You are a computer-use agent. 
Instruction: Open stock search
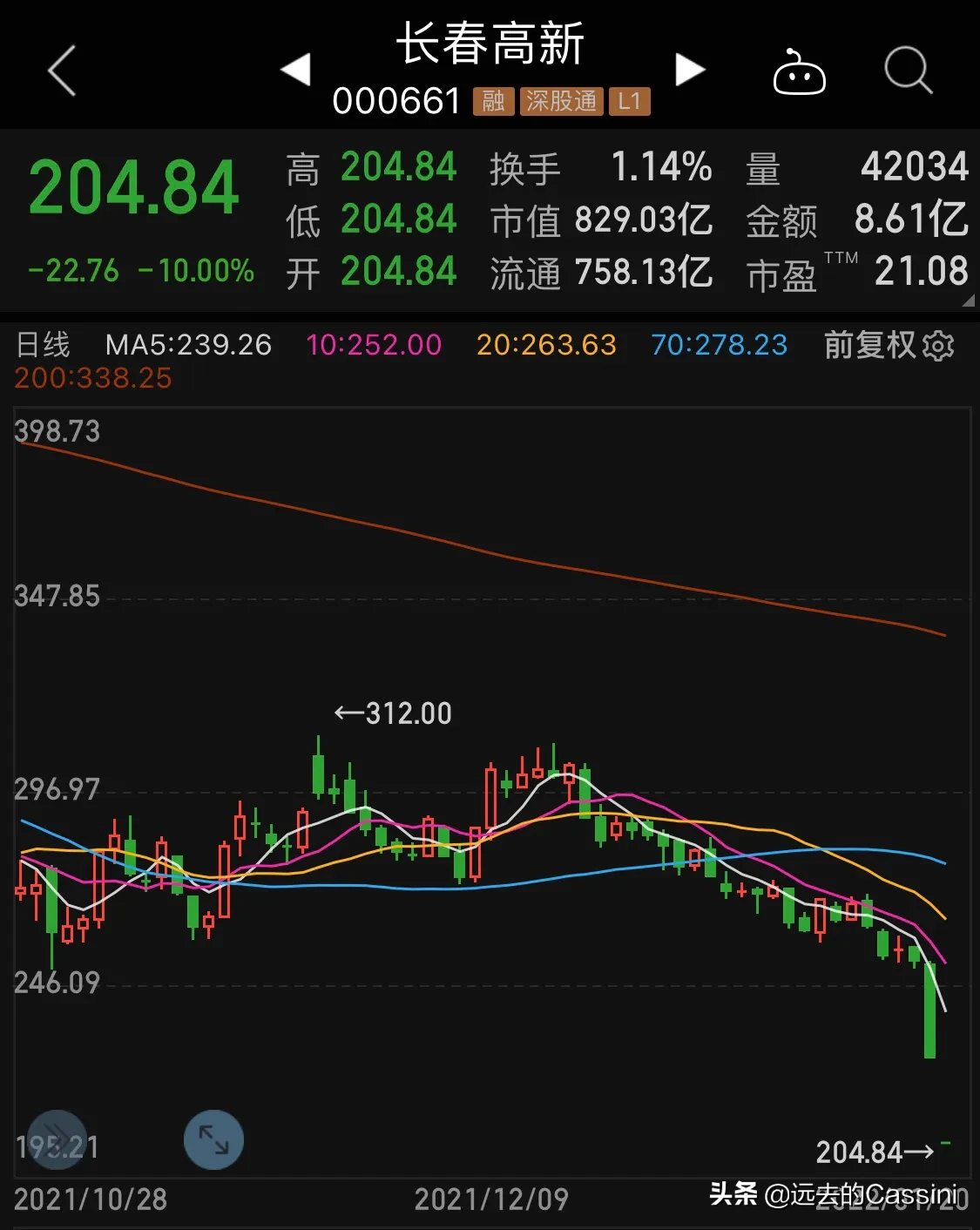(908, 70)
